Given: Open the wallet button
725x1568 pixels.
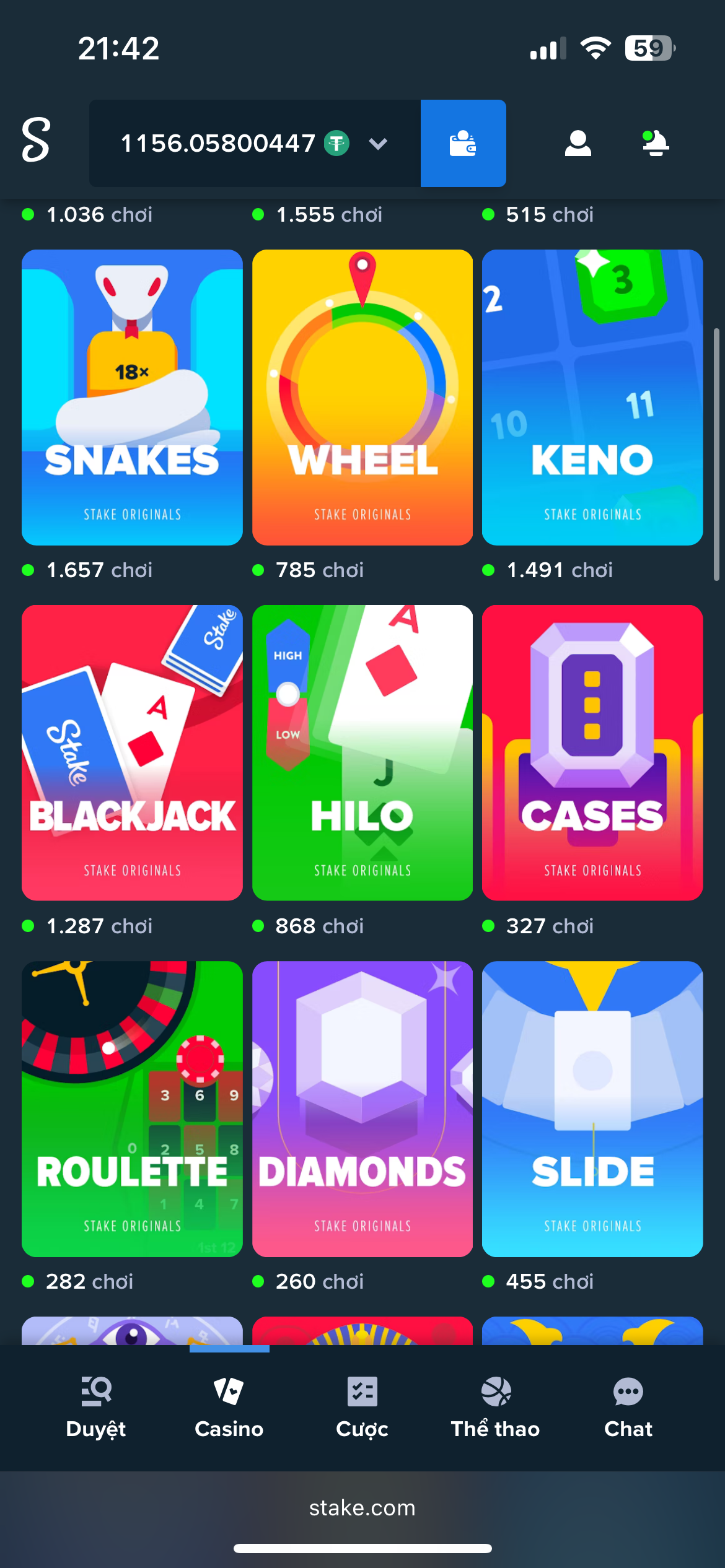Looking at the screenshot, I should [463, 144].
